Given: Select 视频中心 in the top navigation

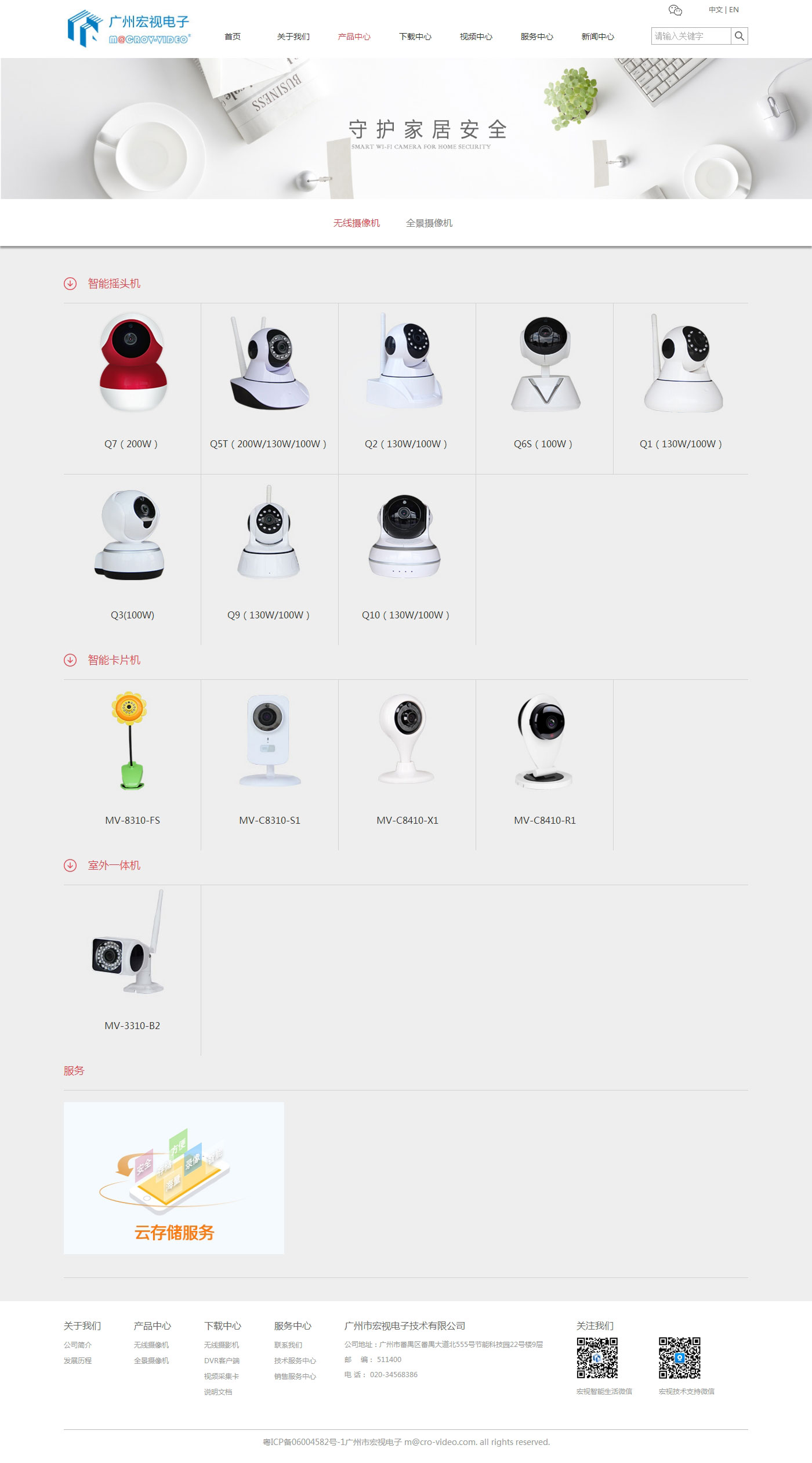Looking at the screenshot, I should coord(476,37).
